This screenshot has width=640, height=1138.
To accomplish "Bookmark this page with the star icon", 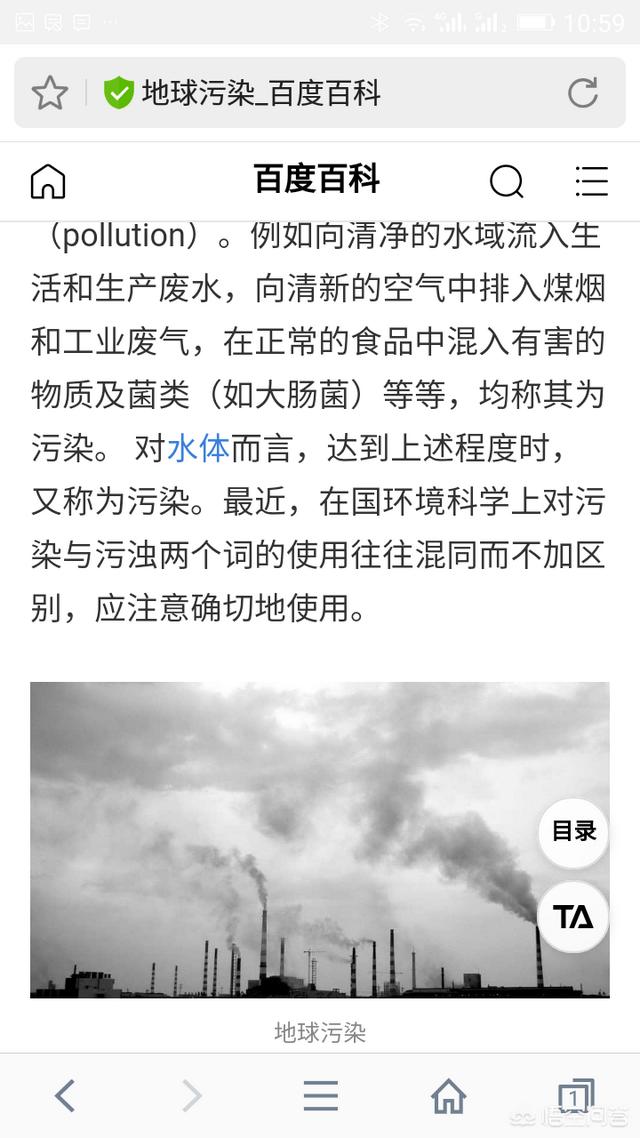I will pos(49,94).
